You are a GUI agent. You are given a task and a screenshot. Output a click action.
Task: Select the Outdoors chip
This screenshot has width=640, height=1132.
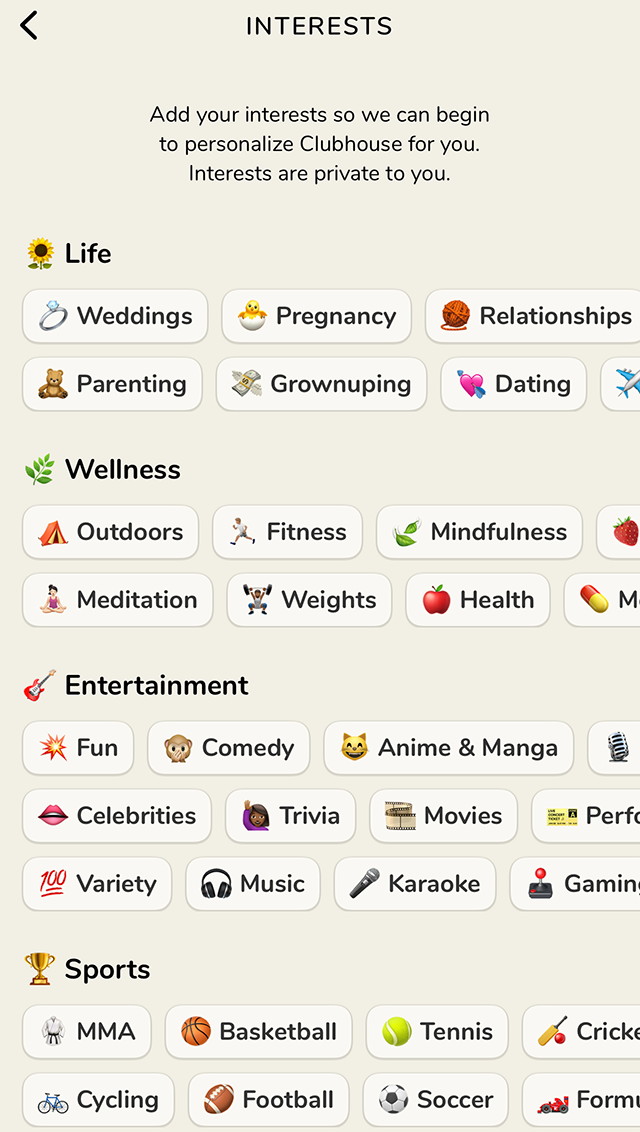click(x=111, y=532)
